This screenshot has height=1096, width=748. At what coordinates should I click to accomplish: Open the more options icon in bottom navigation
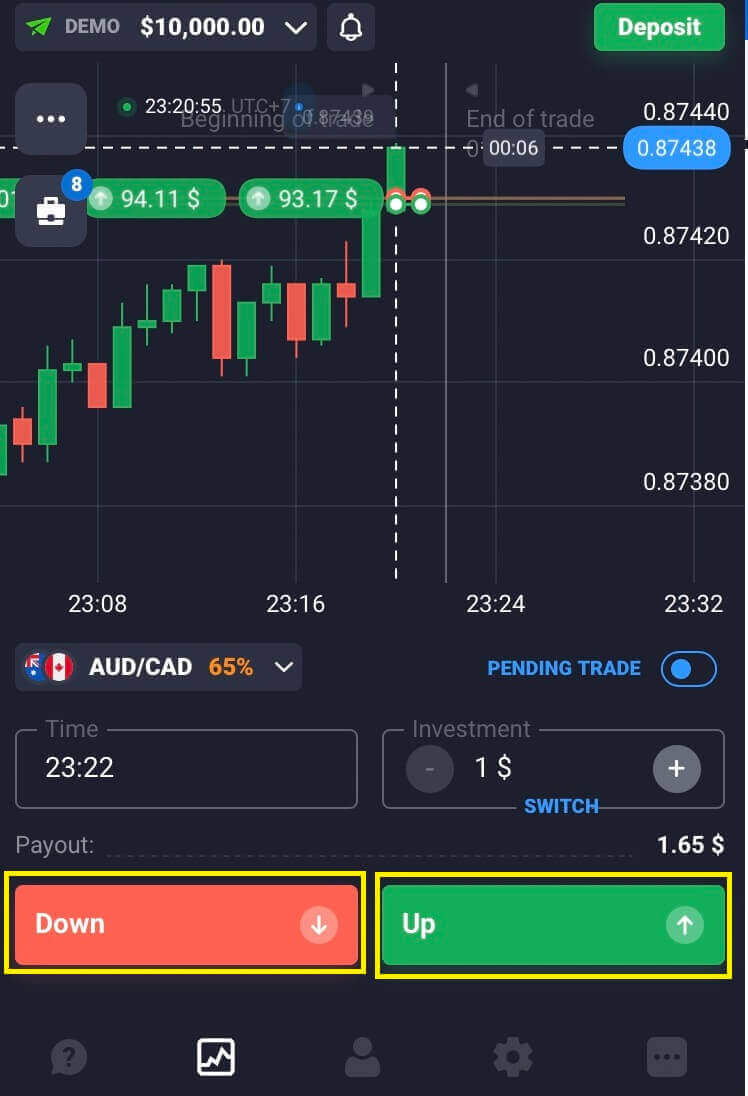point(666,1057)
